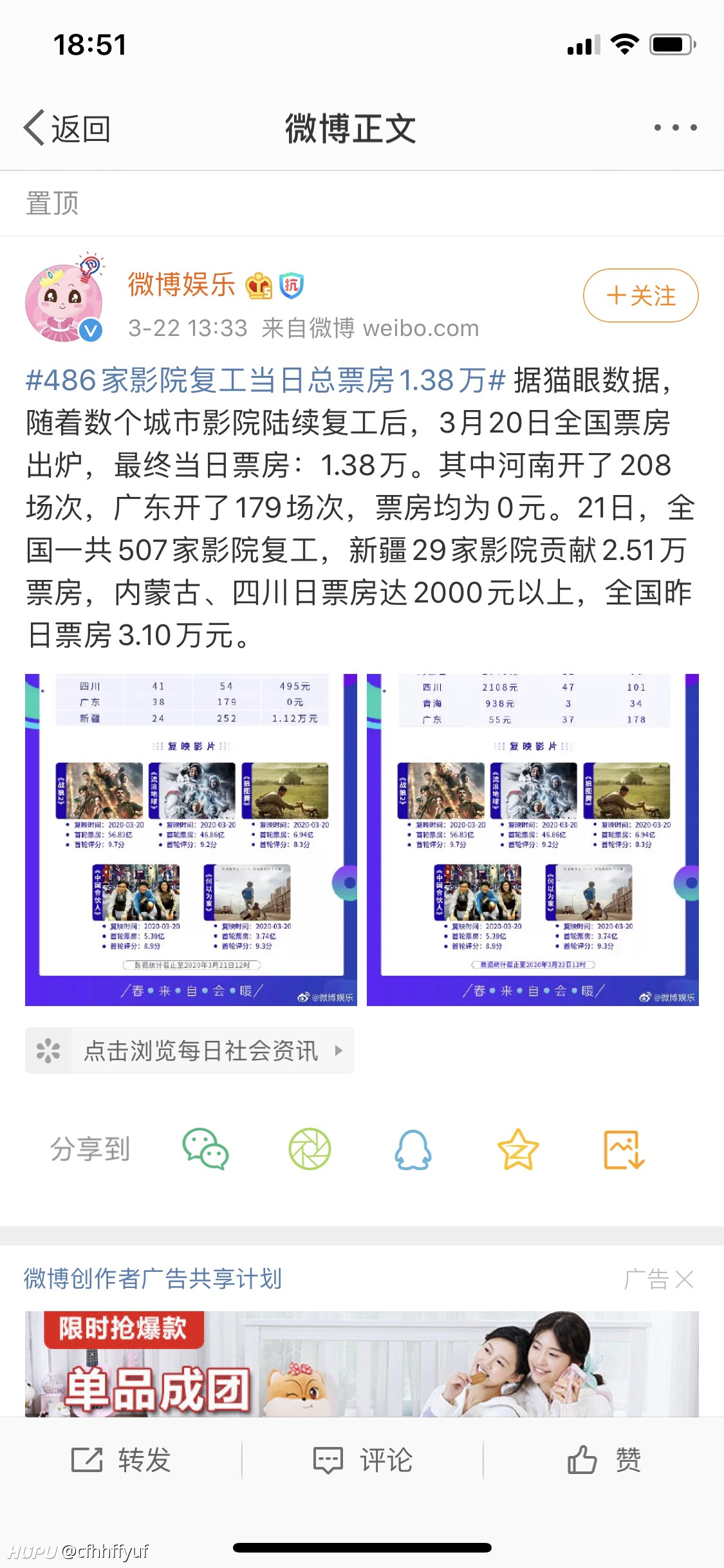The height and width of the screenshot is (1568, 724).
Task: Go back with the 返回 button
Action: tap(67, 128)
